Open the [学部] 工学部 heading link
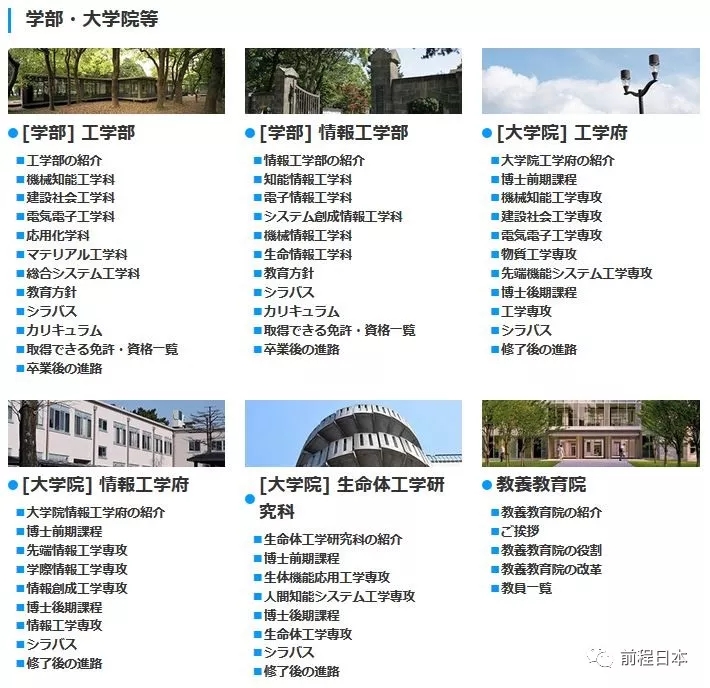Image resolution: width=710 pixels, height=688 pixels. coord(78,132)
